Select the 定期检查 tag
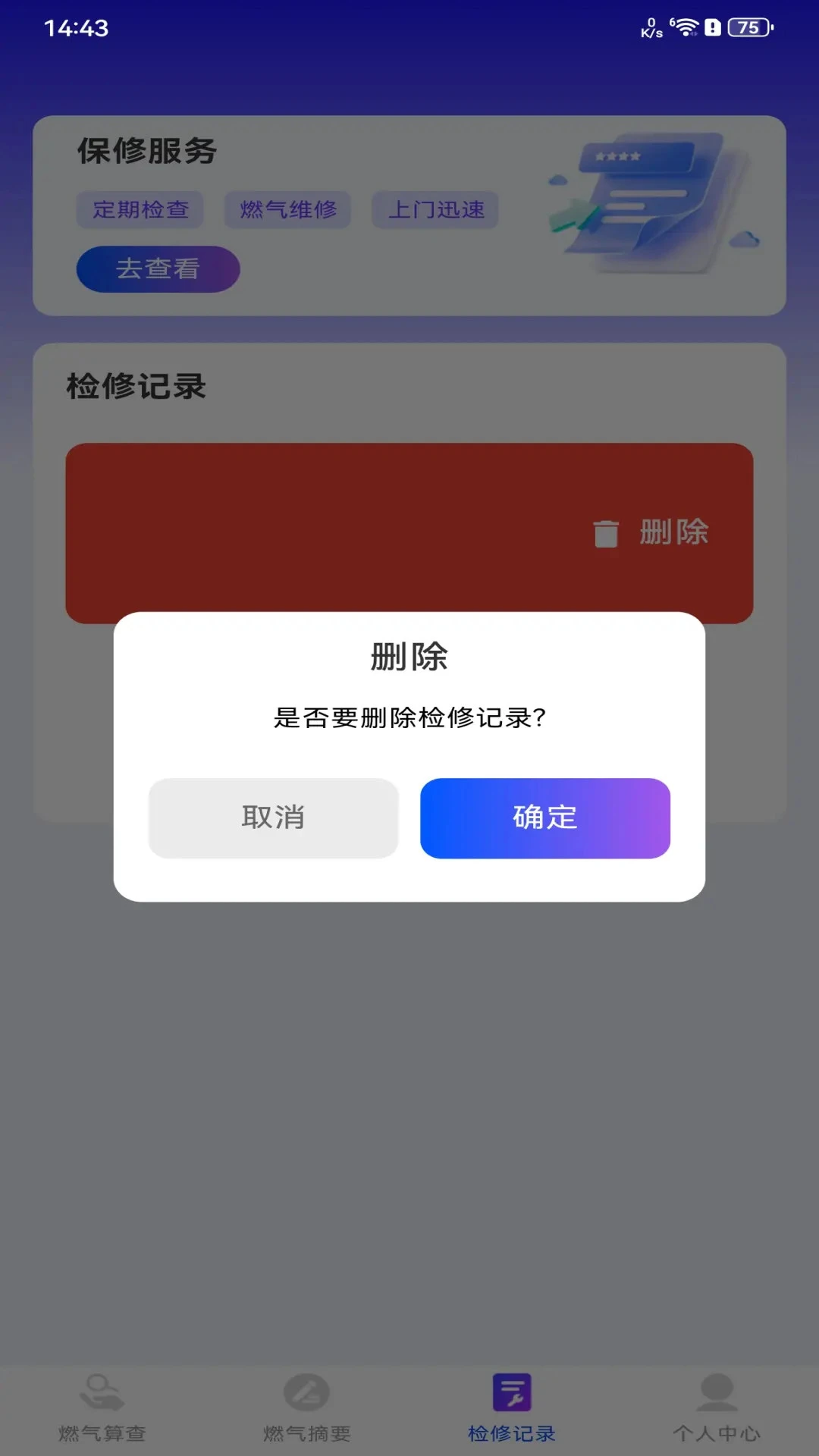The image size is (819, 1456). coord(140,210)
